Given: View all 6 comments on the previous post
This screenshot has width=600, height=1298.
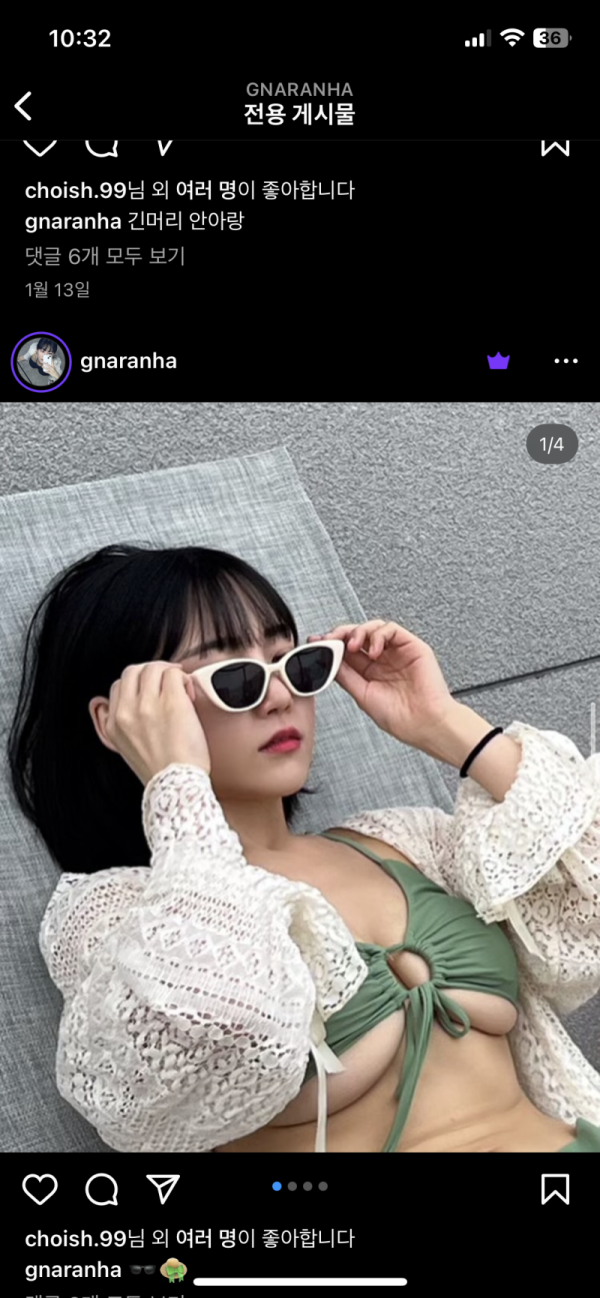Looking at the screenshot, I should click(105, 256).
